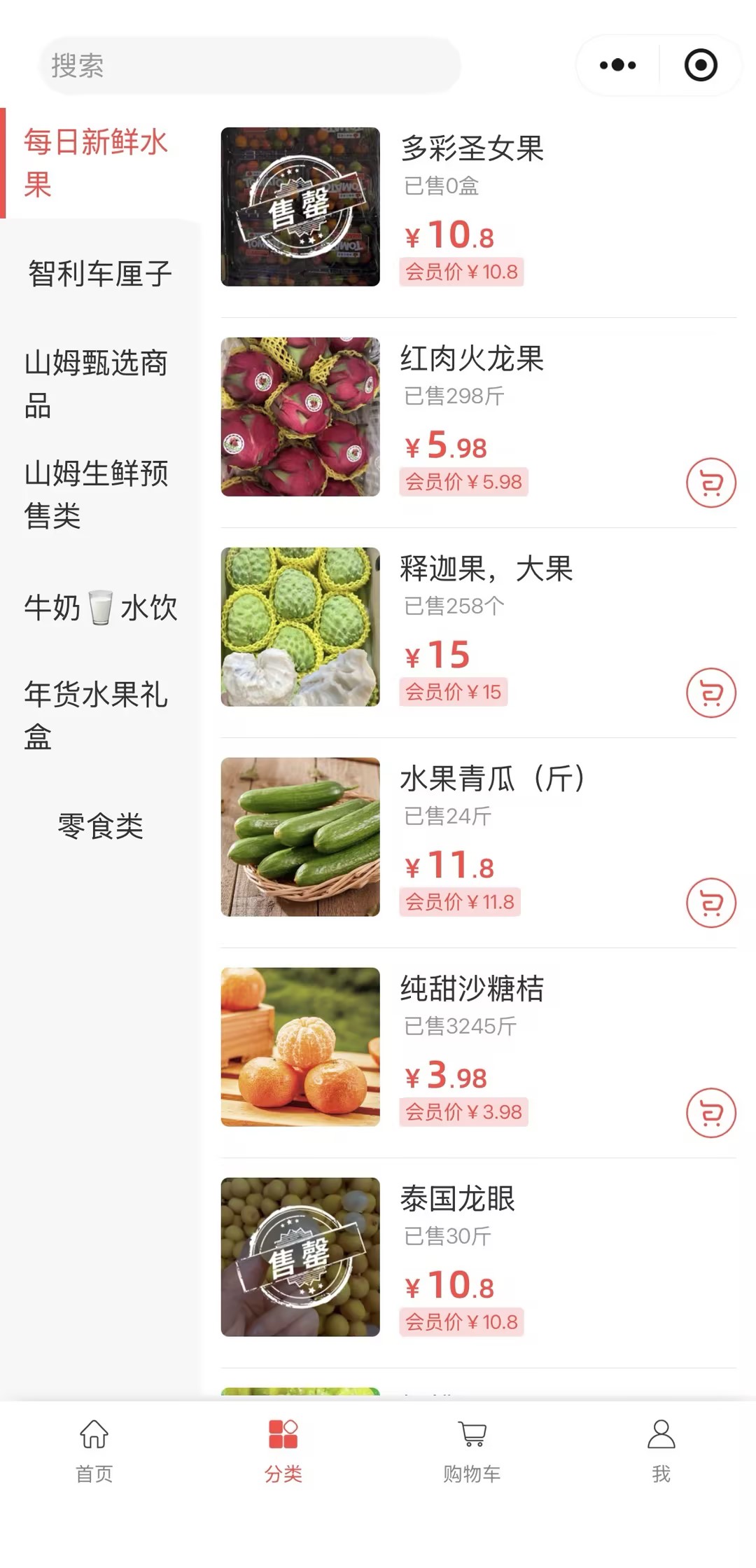This screenshot has width=756, height=1568.
Task: Open the 山姆生鲜预售类 category
Action: click(x=97, y=494)
